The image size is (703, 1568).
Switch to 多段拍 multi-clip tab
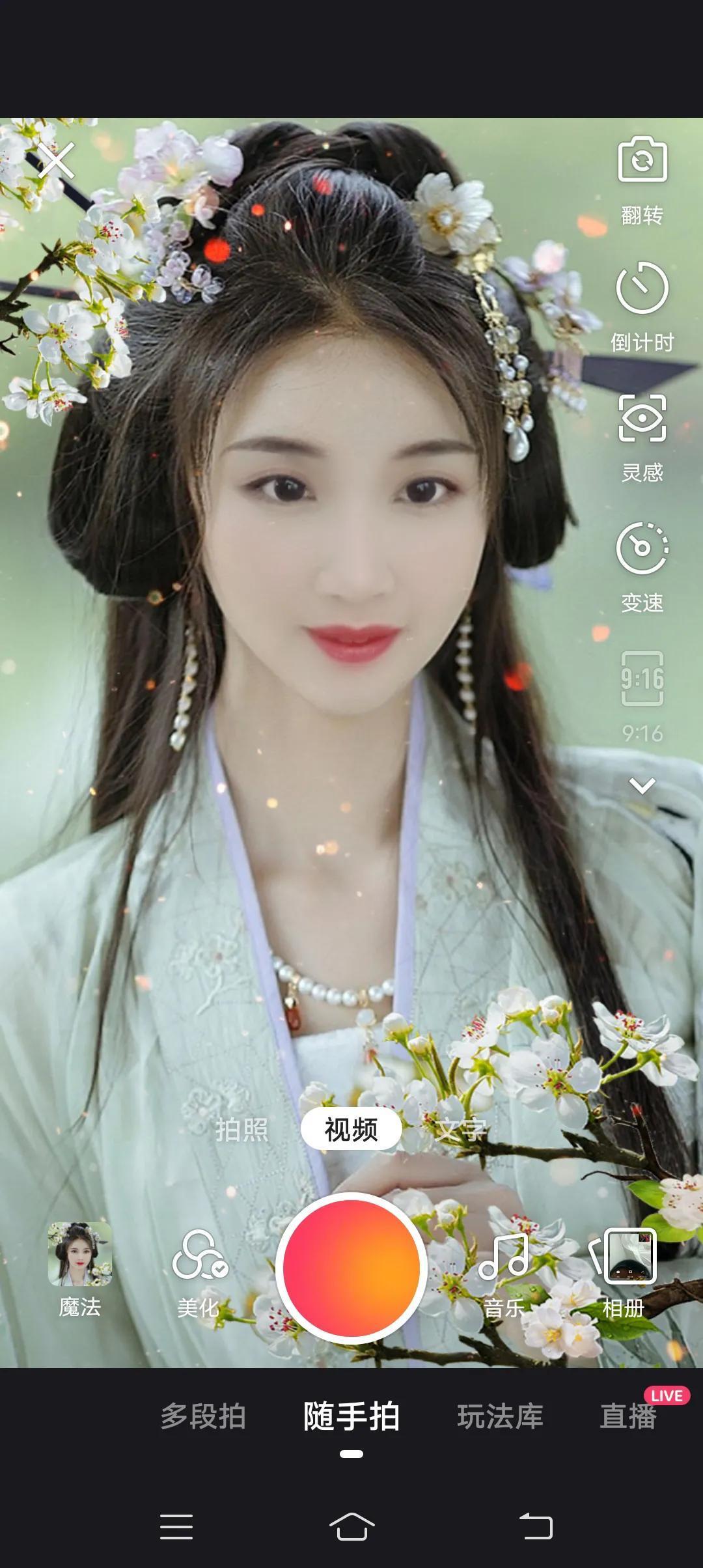pyautogui.click(x=203, y=1416)
